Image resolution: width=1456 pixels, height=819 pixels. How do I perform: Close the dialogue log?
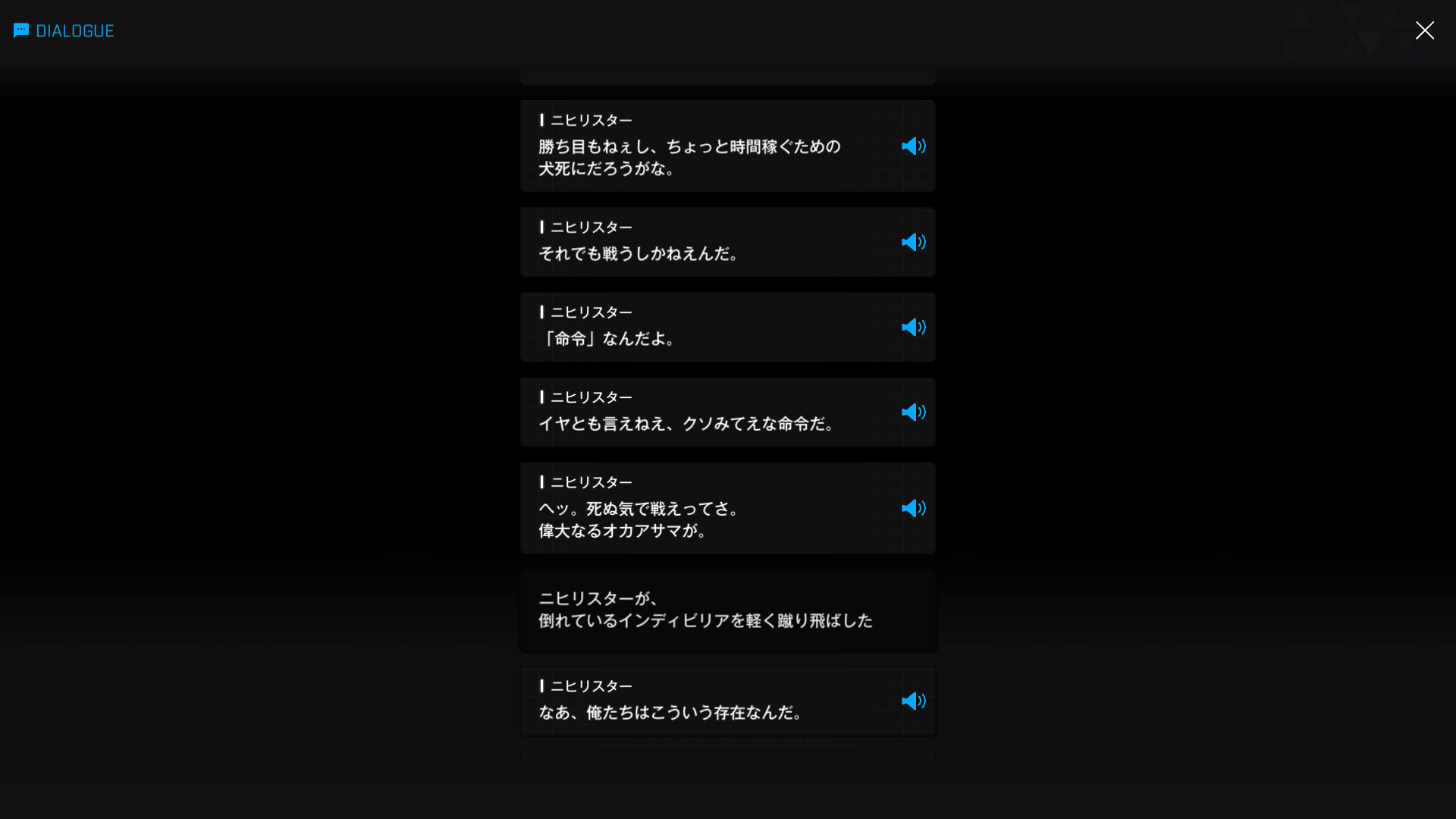click(x=1424, y=30)
